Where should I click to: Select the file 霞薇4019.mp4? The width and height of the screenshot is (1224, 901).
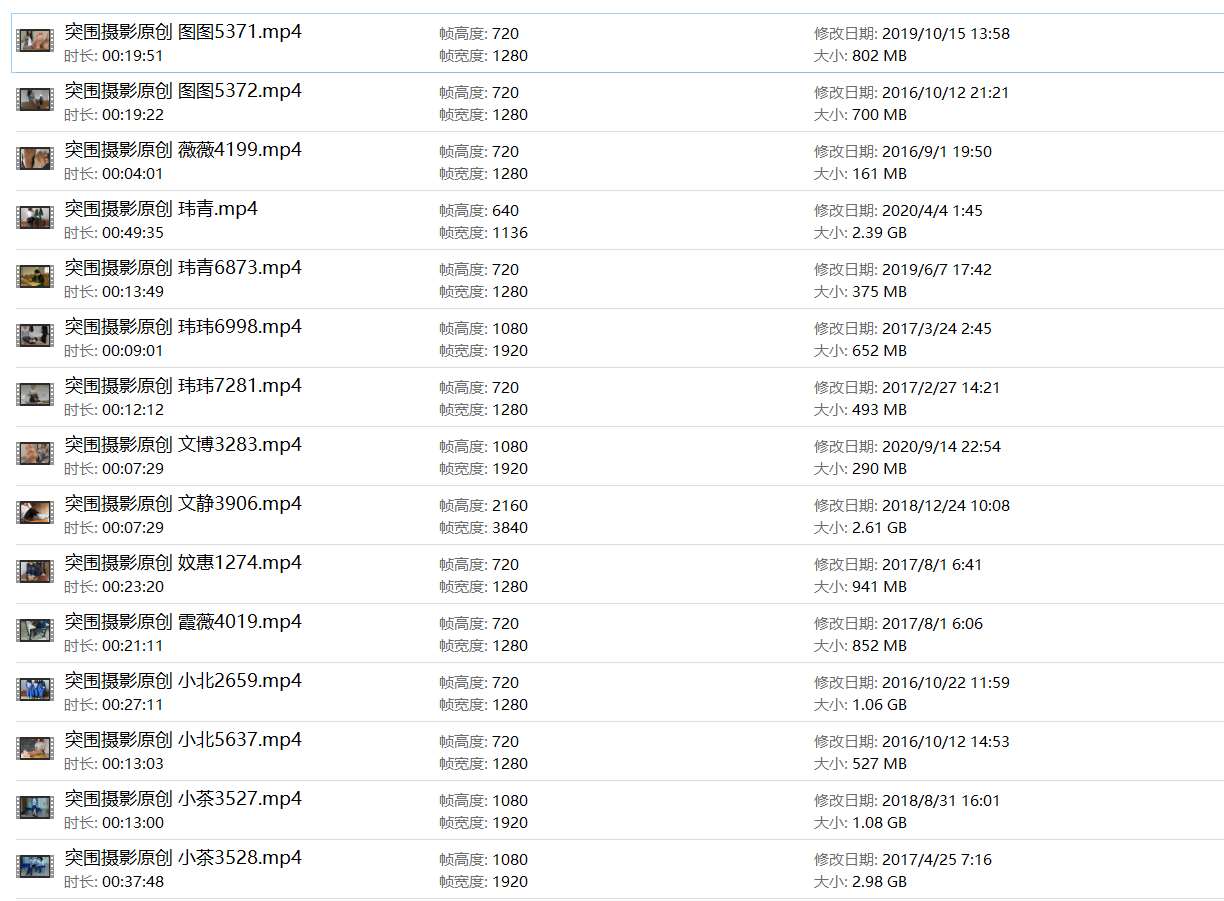(x=183, y=622)
